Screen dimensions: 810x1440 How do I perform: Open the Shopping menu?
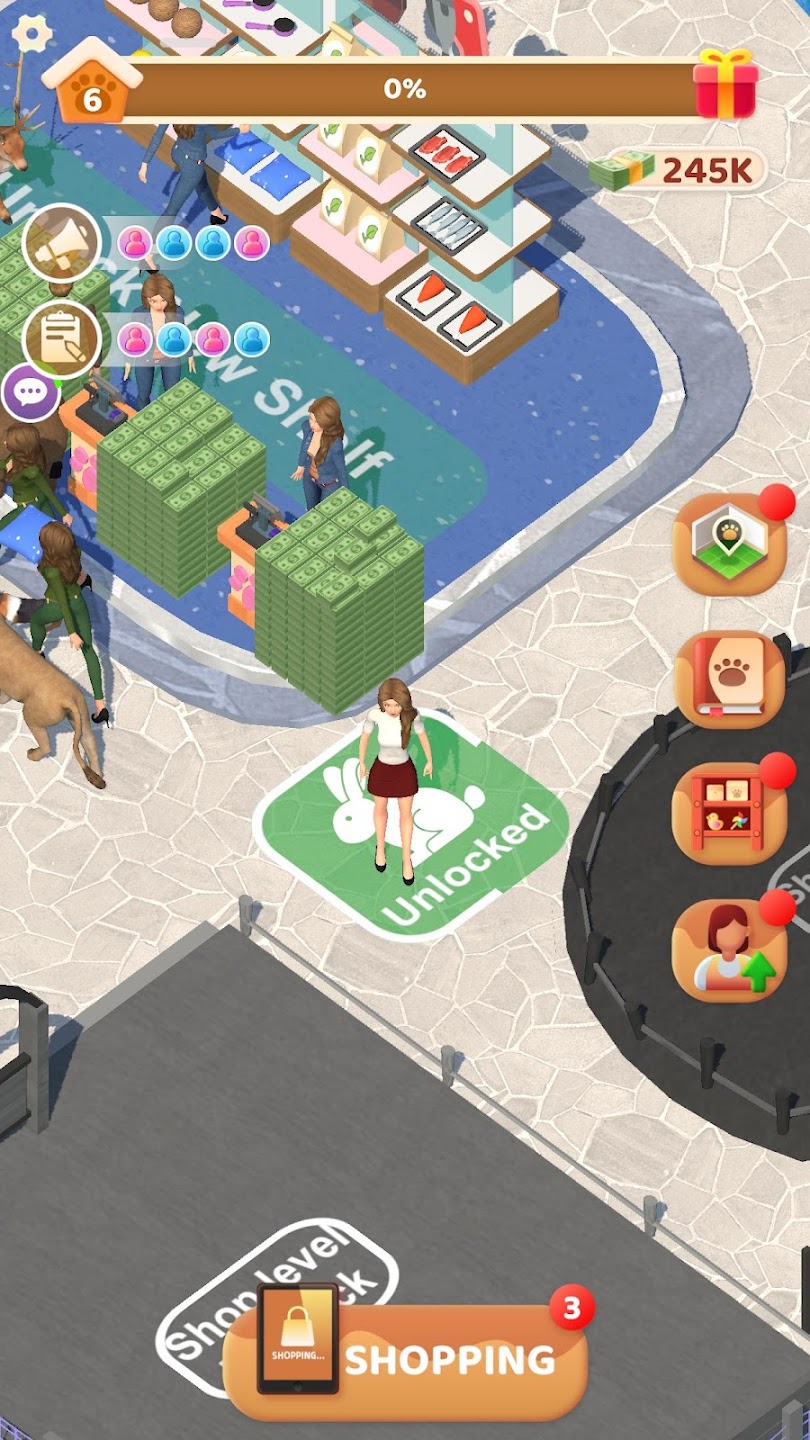click(405, 1360)
